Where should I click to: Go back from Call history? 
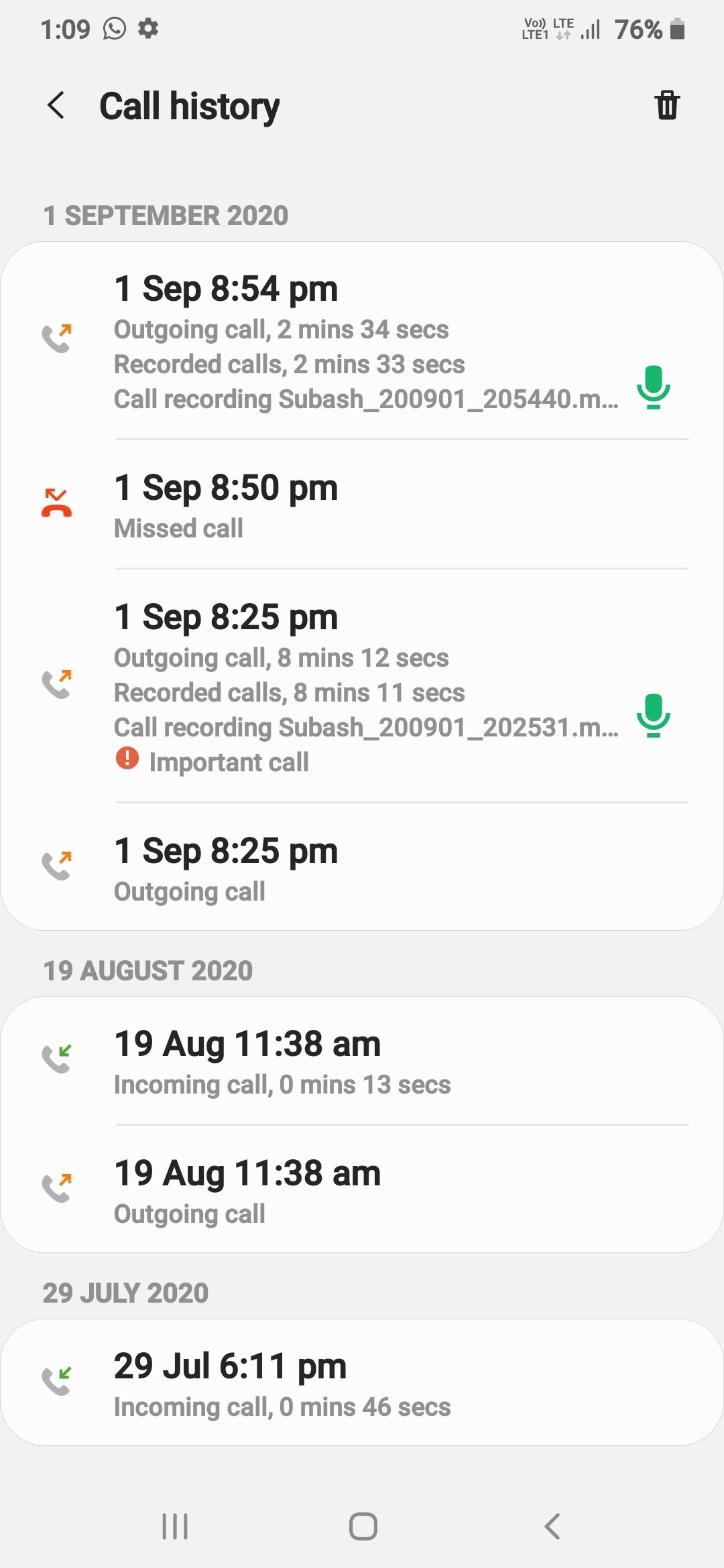point(56,106)
